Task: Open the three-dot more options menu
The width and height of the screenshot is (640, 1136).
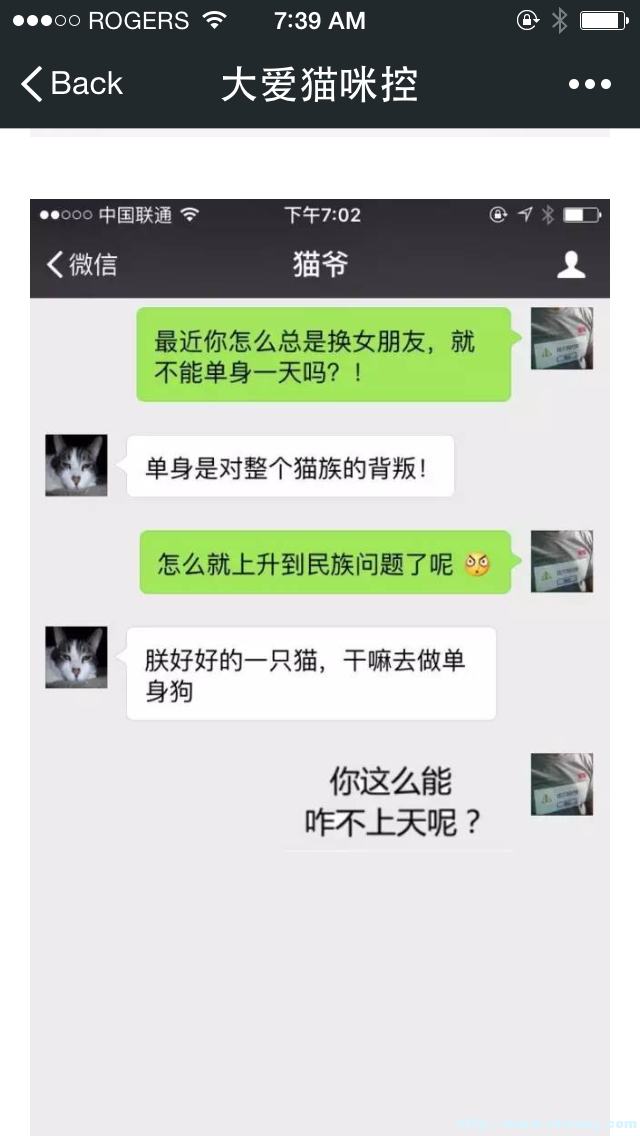Action: click(x=589, y=85)
